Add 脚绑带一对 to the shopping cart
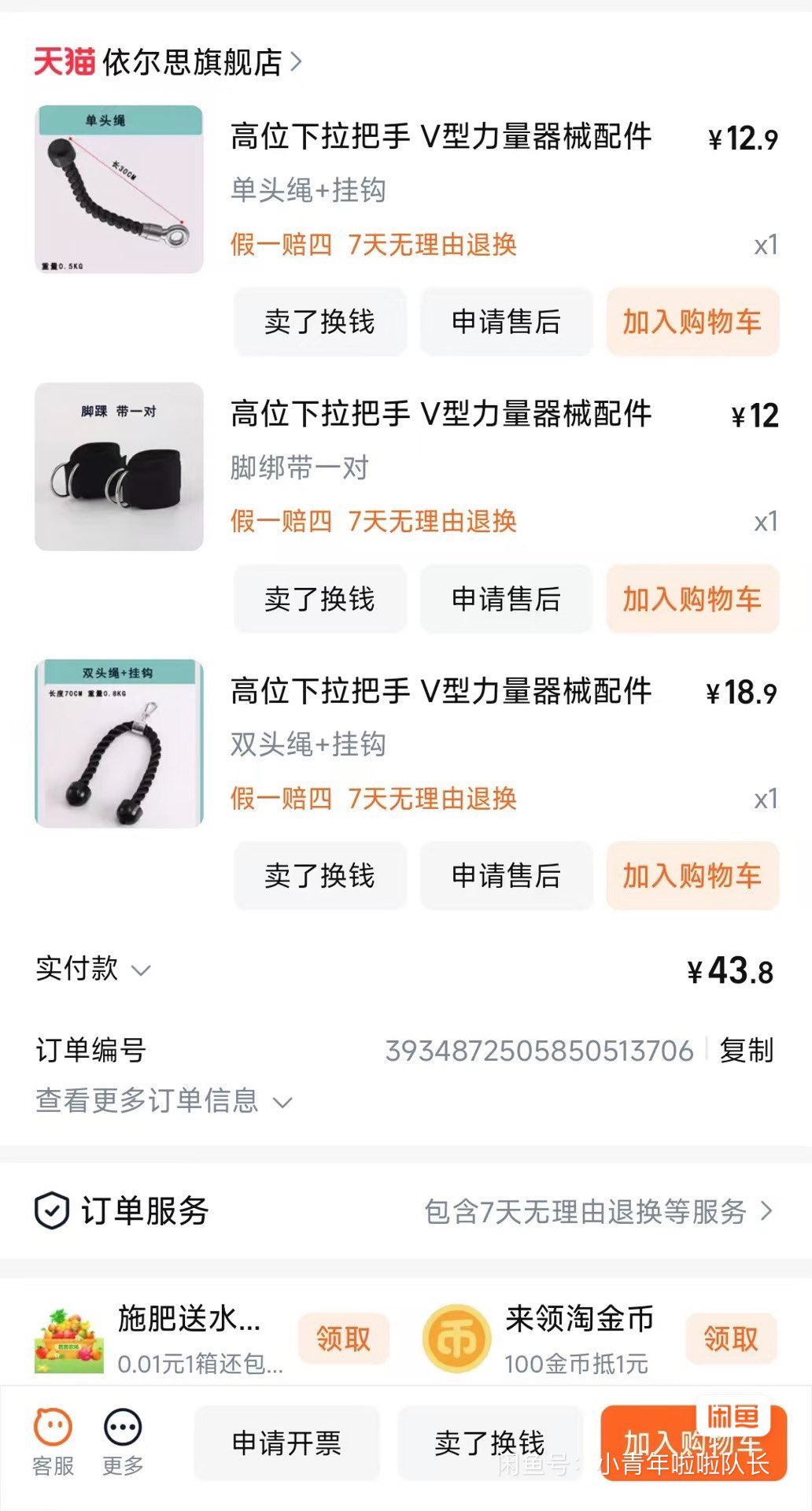 (692, 599)
